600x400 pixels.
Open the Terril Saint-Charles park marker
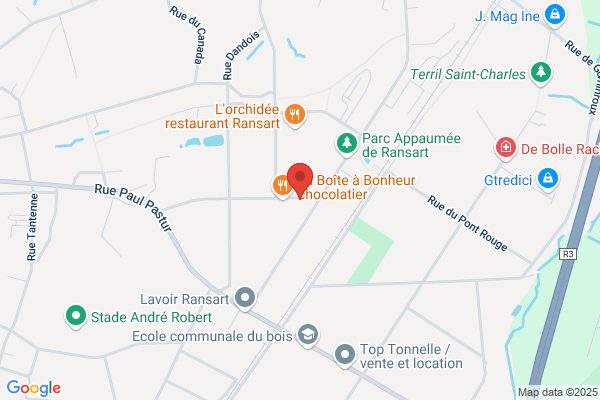[x=541, y=73]
